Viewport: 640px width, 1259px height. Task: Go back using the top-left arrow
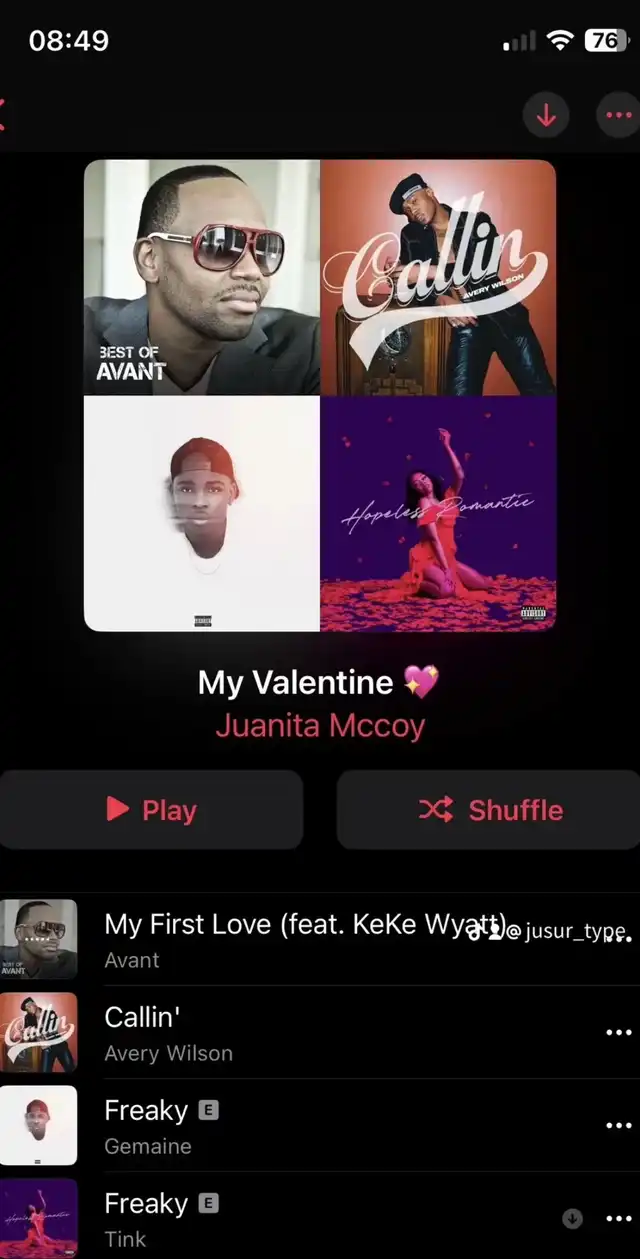pyautogui.click(x=3, y=115)
